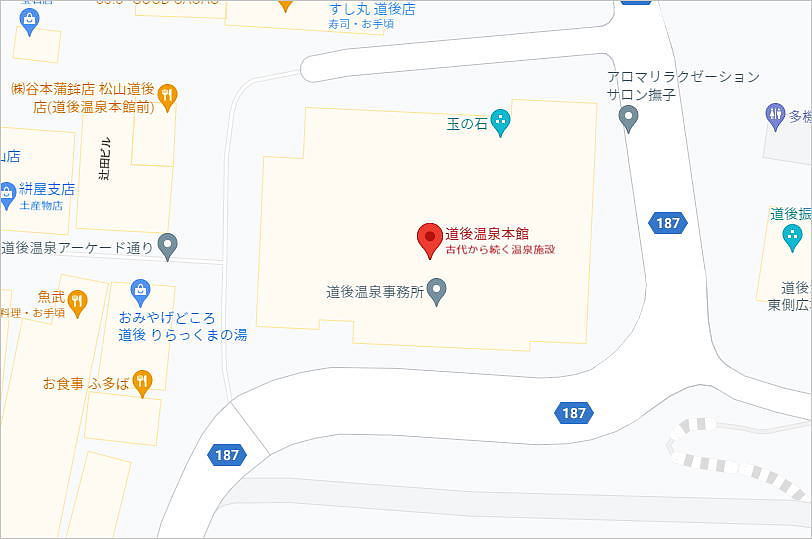This screenshot has height=539, width=812.
Task: Select the 道後温泉事務所 place marker
Action: pyautogui.click(x=436, y=290)
